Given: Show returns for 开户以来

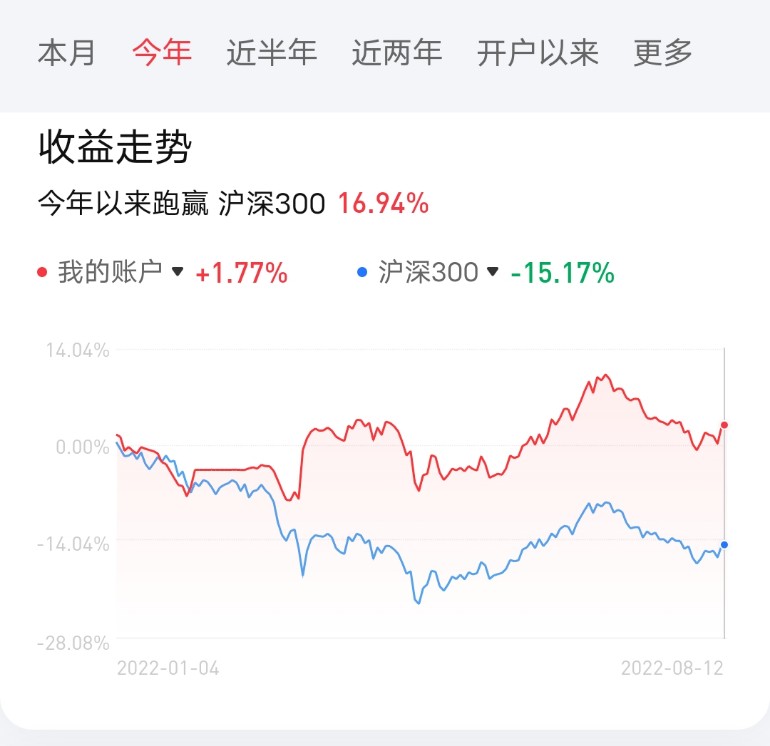Looking at the screenshot, I should [x=537, y=53].
